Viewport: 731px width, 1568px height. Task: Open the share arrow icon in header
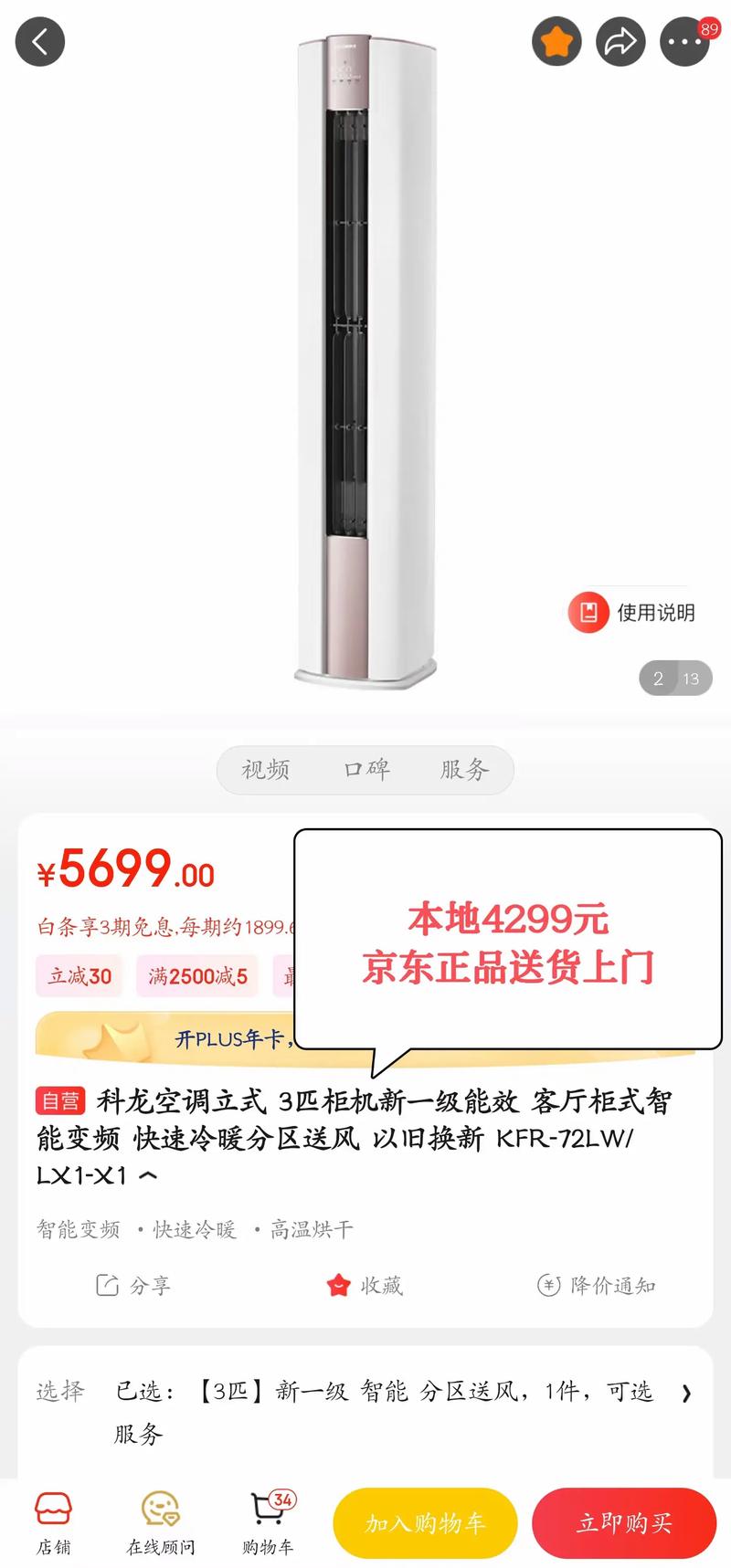(620, 42)
